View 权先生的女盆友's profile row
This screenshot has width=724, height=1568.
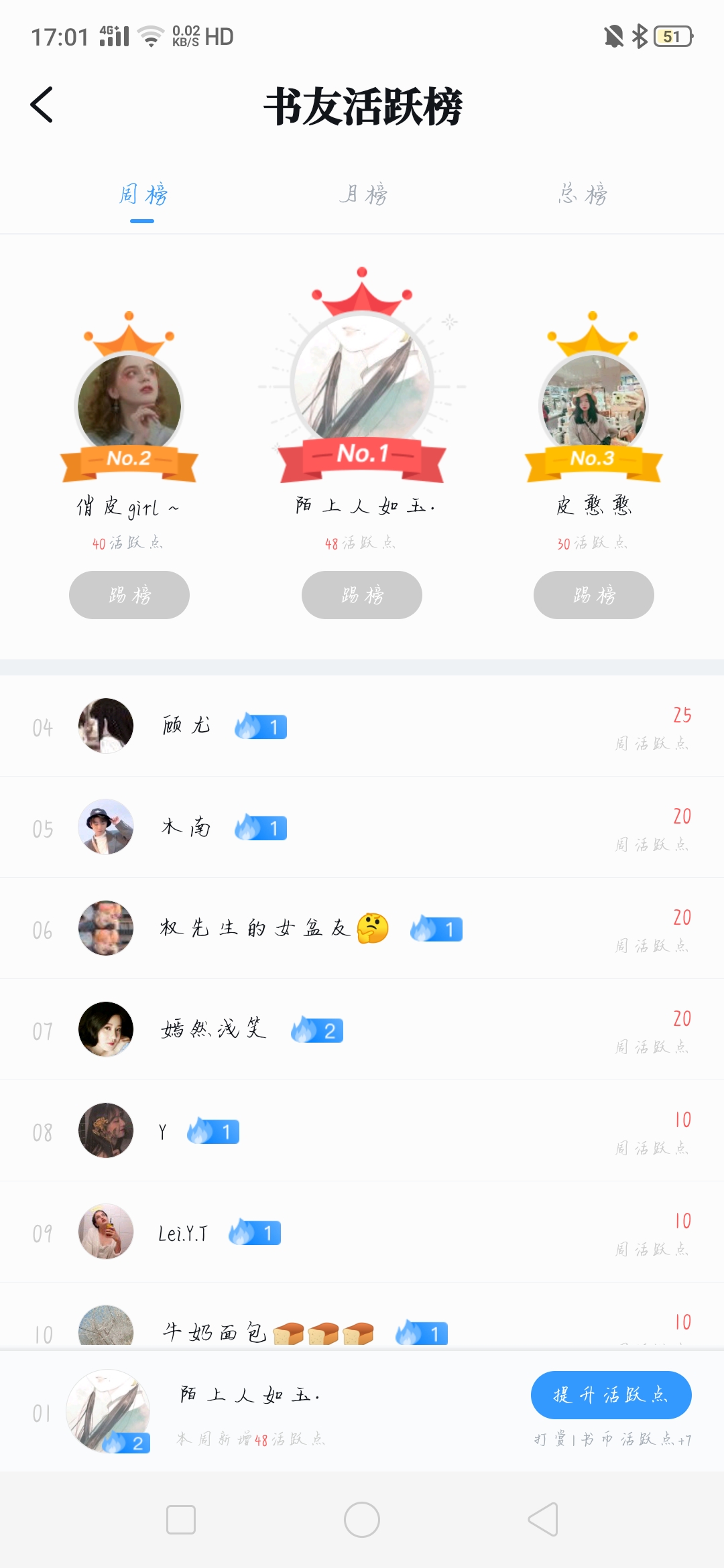(362, 929)
